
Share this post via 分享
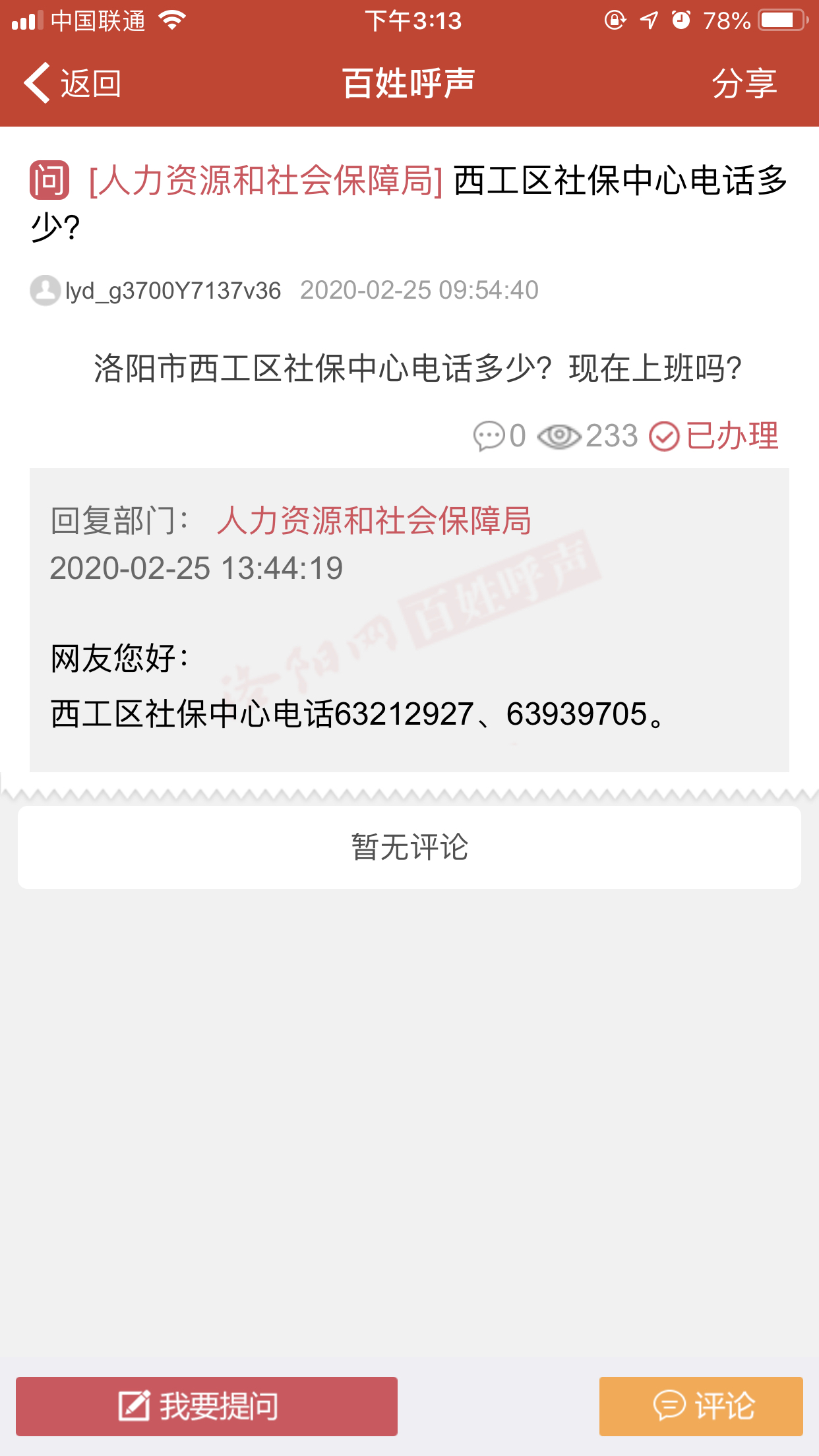744,84
